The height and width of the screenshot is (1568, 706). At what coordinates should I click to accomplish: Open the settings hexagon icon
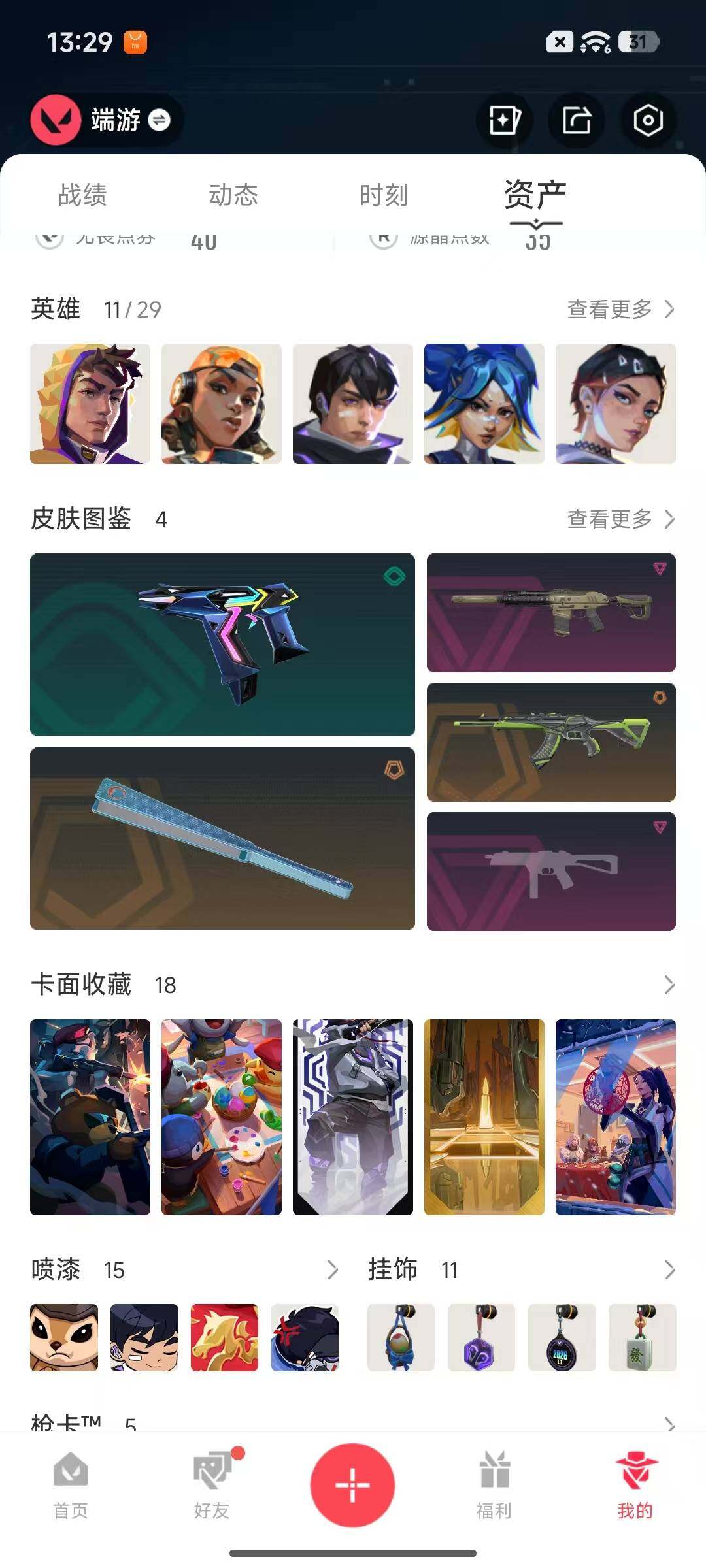[x=647, y=120]
